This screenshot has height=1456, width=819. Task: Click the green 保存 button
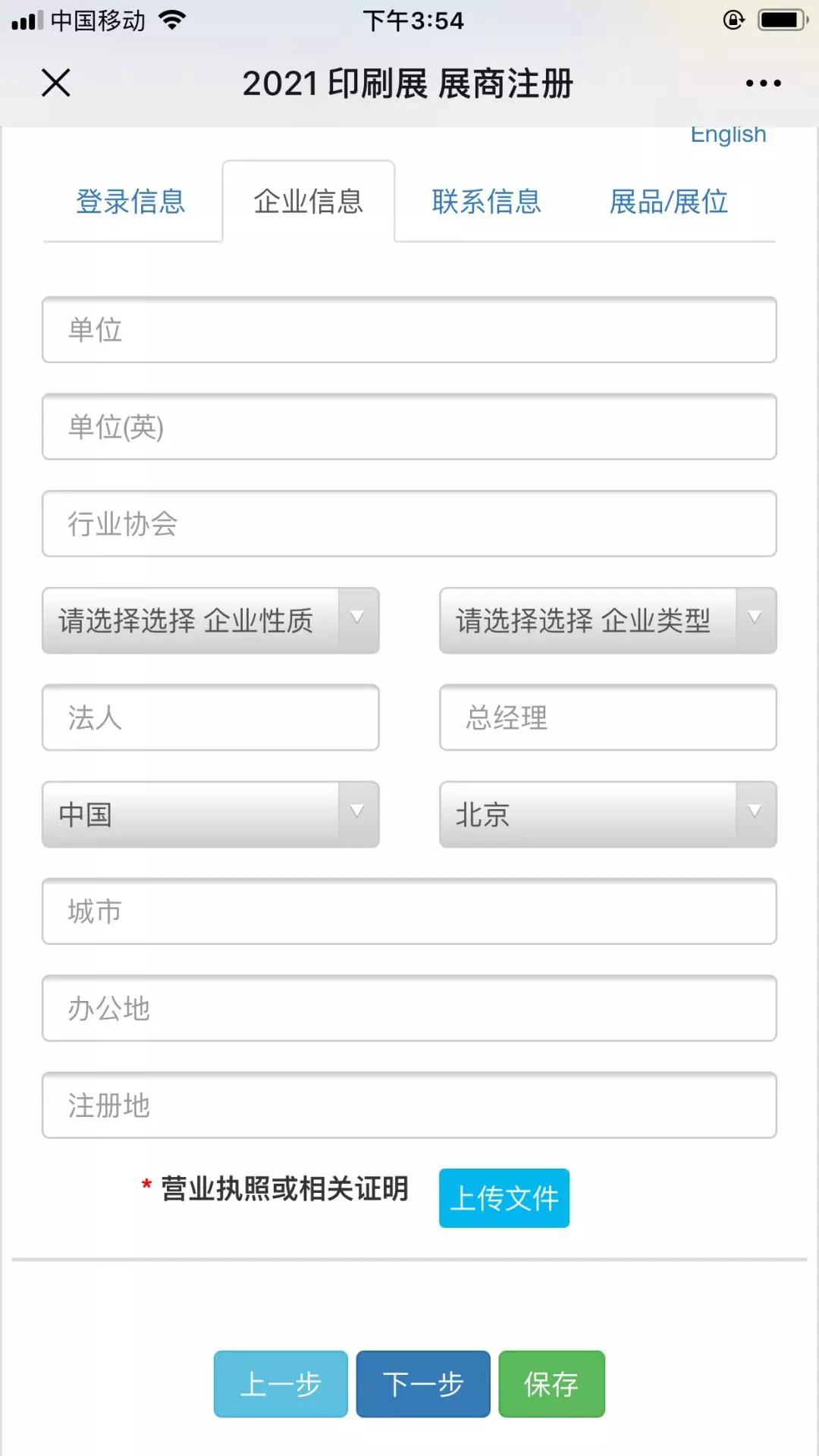(551, 1384)
